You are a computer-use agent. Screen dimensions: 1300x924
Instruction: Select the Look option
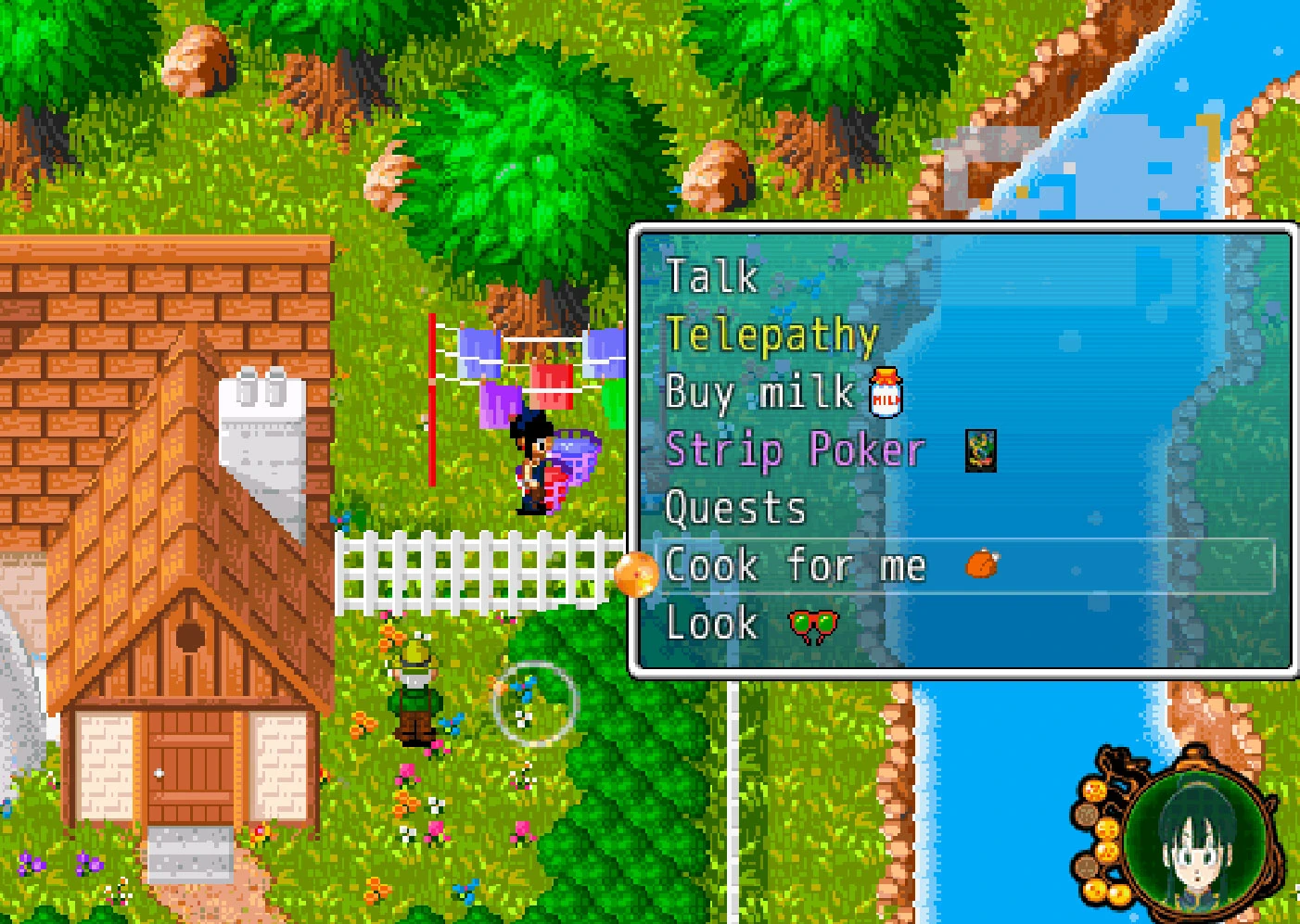(x=961, y=623)
